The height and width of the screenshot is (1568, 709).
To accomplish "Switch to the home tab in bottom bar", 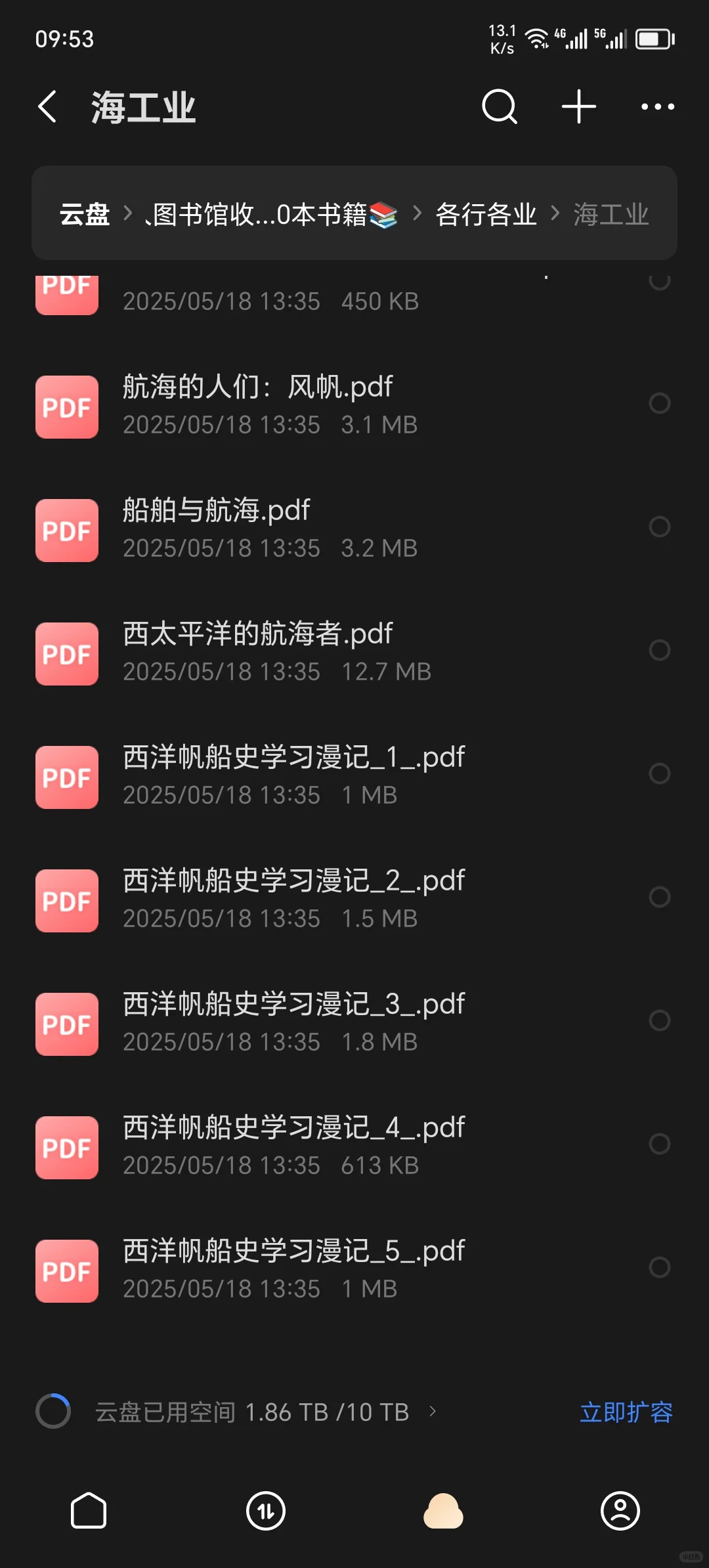I will point(89,1511).
